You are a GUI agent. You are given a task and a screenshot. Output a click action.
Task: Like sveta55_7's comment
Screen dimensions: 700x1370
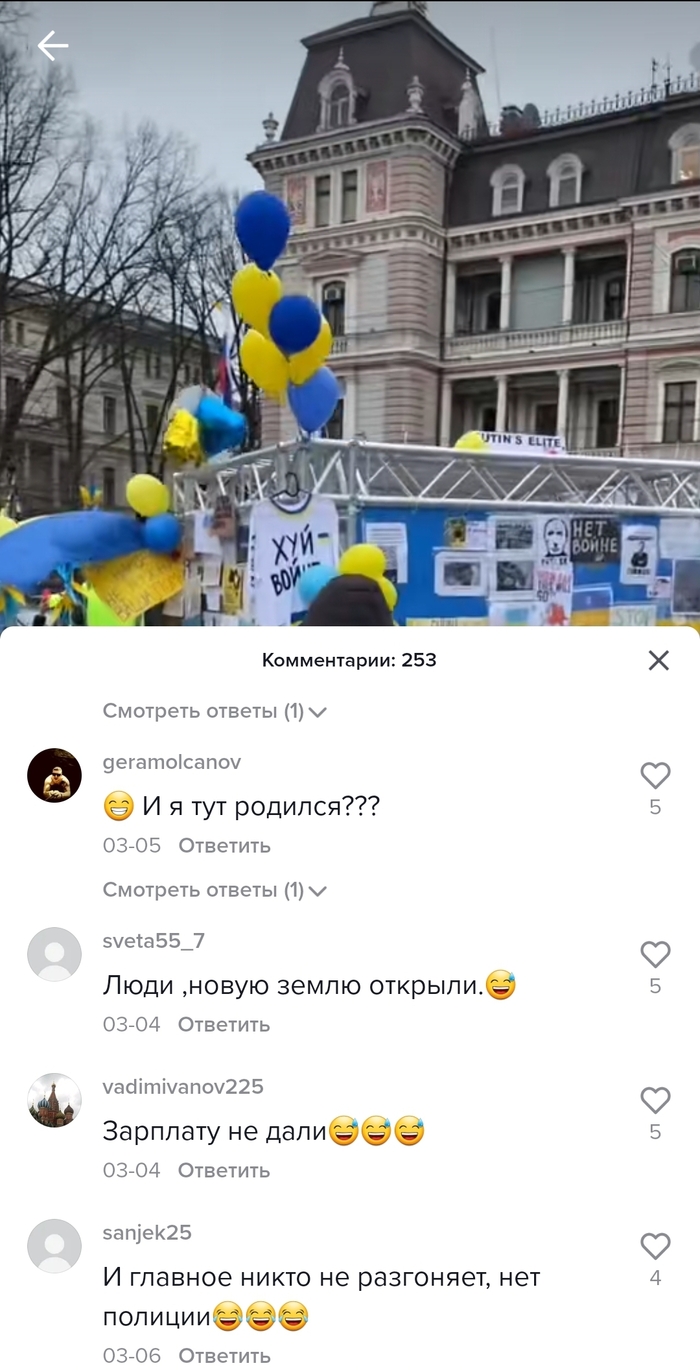[x=655, y=954]
